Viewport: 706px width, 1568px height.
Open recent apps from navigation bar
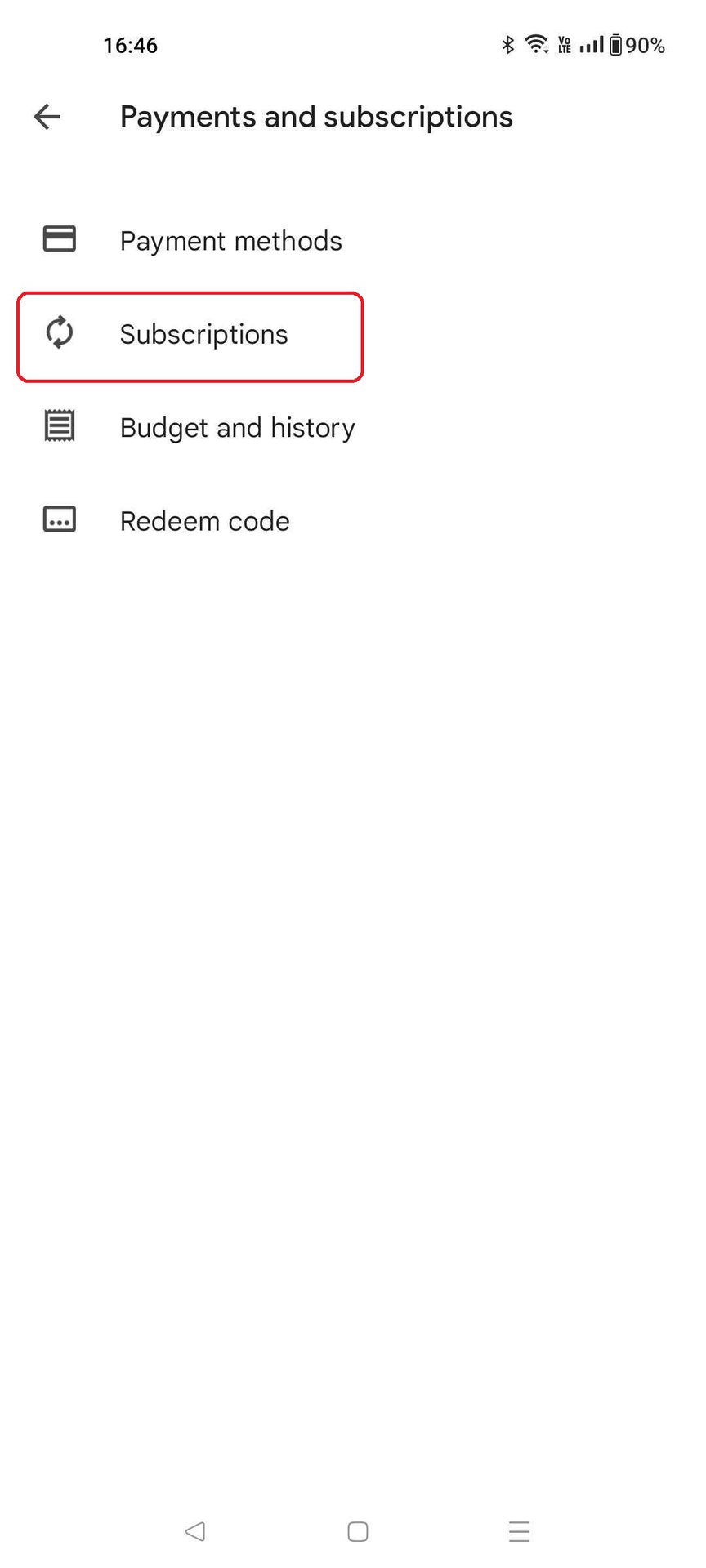coord(519,1531)
